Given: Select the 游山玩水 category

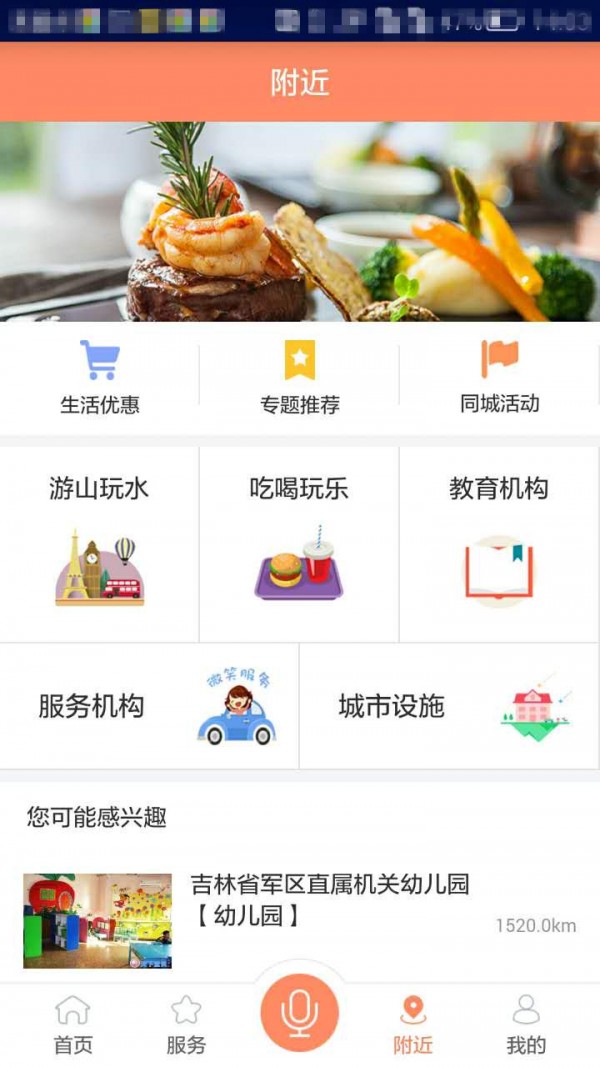Looking at the screenshot, I should tap(99, 543).
